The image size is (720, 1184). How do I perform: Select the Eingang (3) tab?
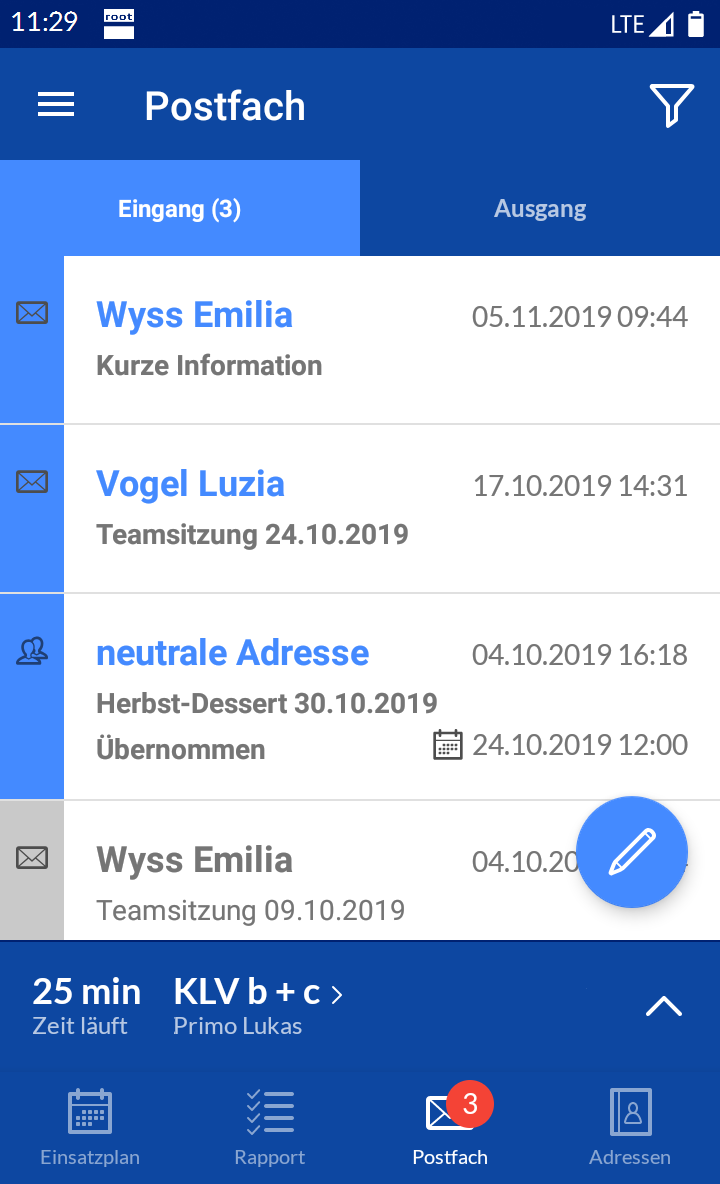pos(180,208)
